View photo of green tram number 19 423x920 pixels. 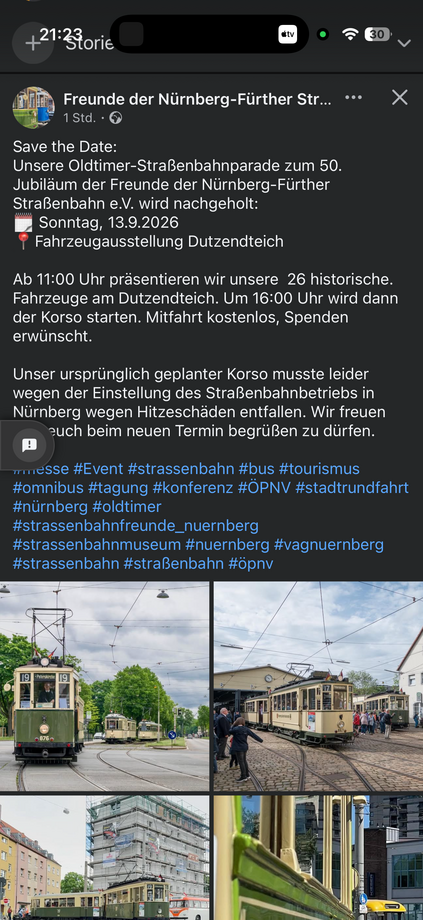point(104,686)
